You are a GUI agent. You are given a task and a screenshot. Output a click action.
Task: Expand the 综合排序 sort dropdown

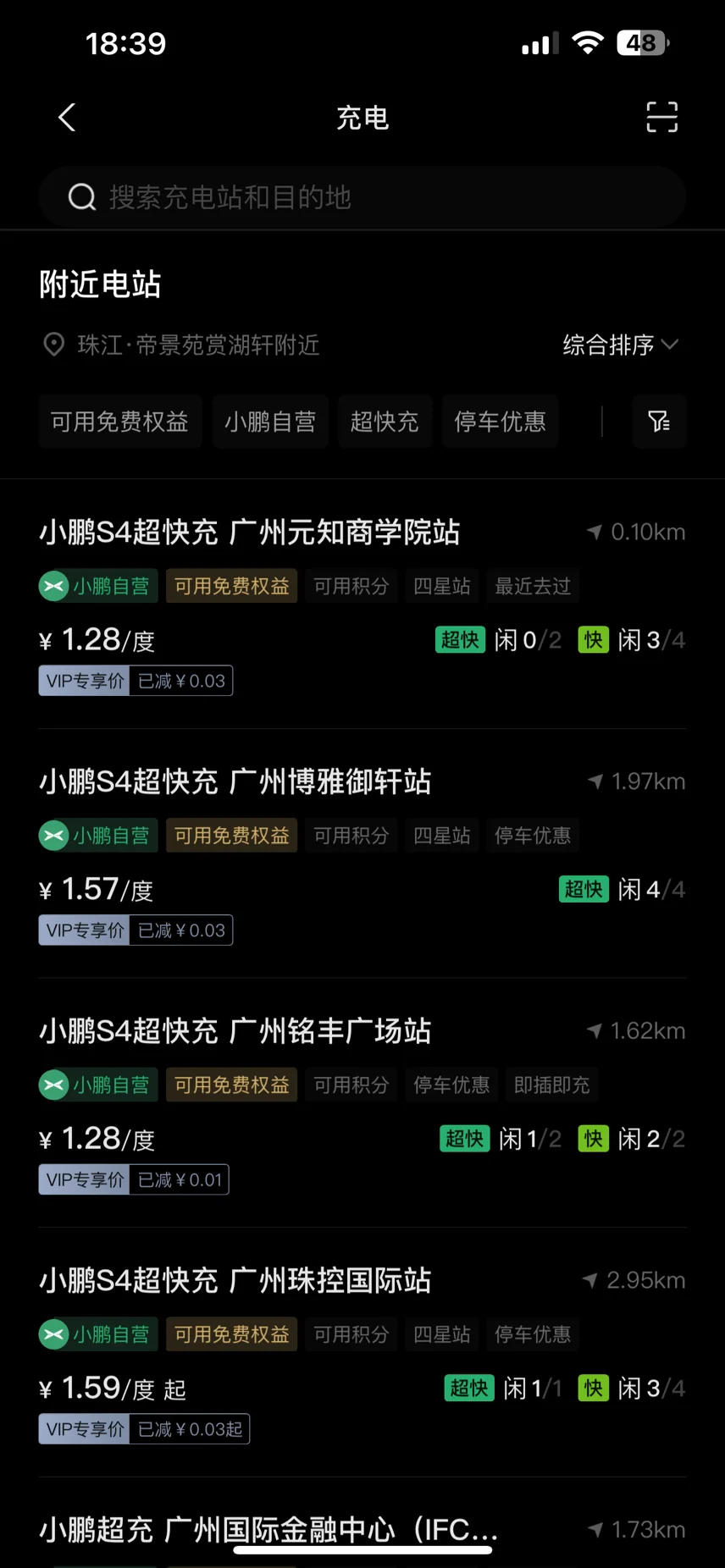(x=620, y=345)
